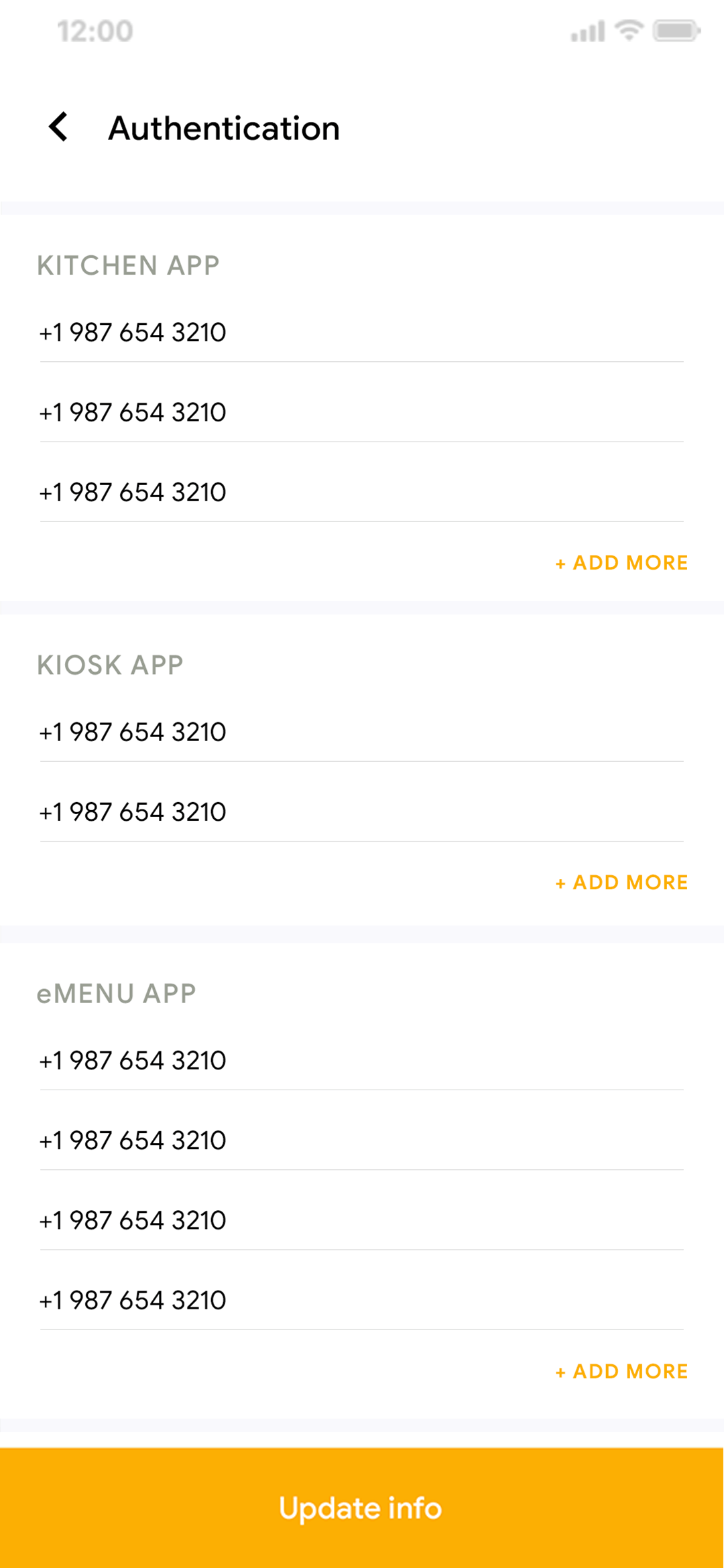Select the first Kiosk App phone number
Screen dimensions: 724x1568
point(133,731)
